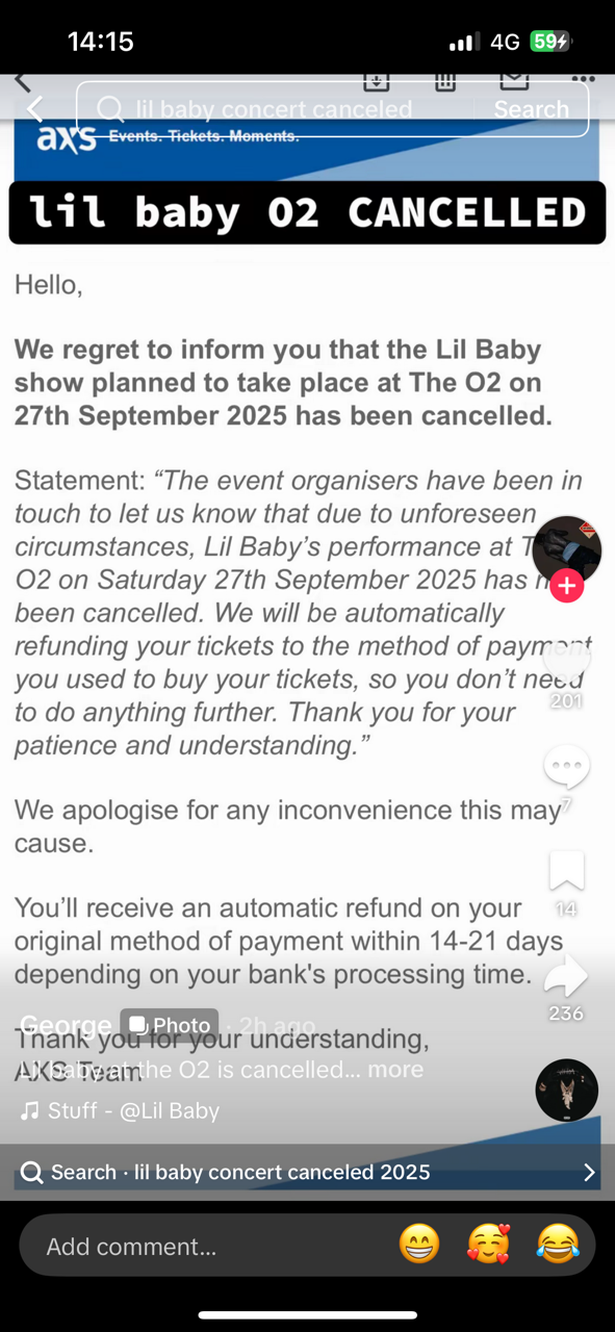The height and width of the screenshot is (1332, 615).
Task: Follow the creator with the plus badge
Action: pyautogui.click(x=566, y=586)
